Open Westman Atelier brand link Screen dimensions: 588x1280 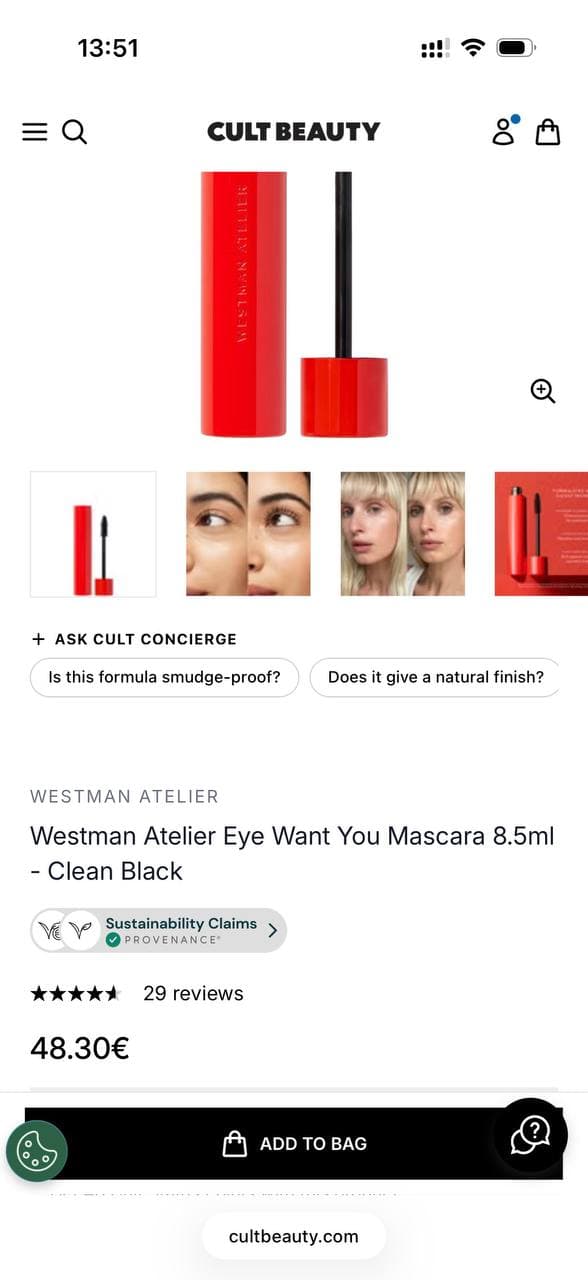pos(124,797)
